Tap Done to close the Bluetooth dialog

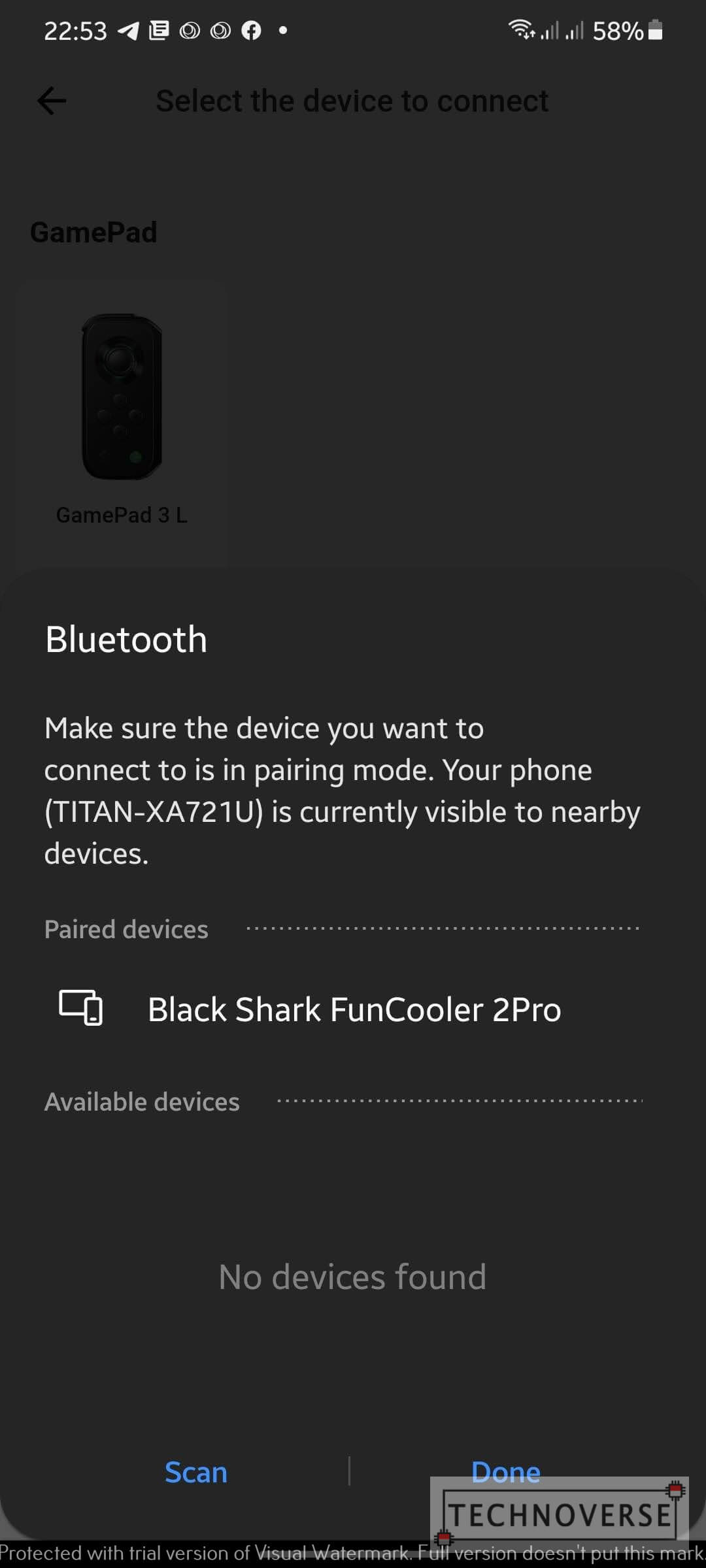505,1472
